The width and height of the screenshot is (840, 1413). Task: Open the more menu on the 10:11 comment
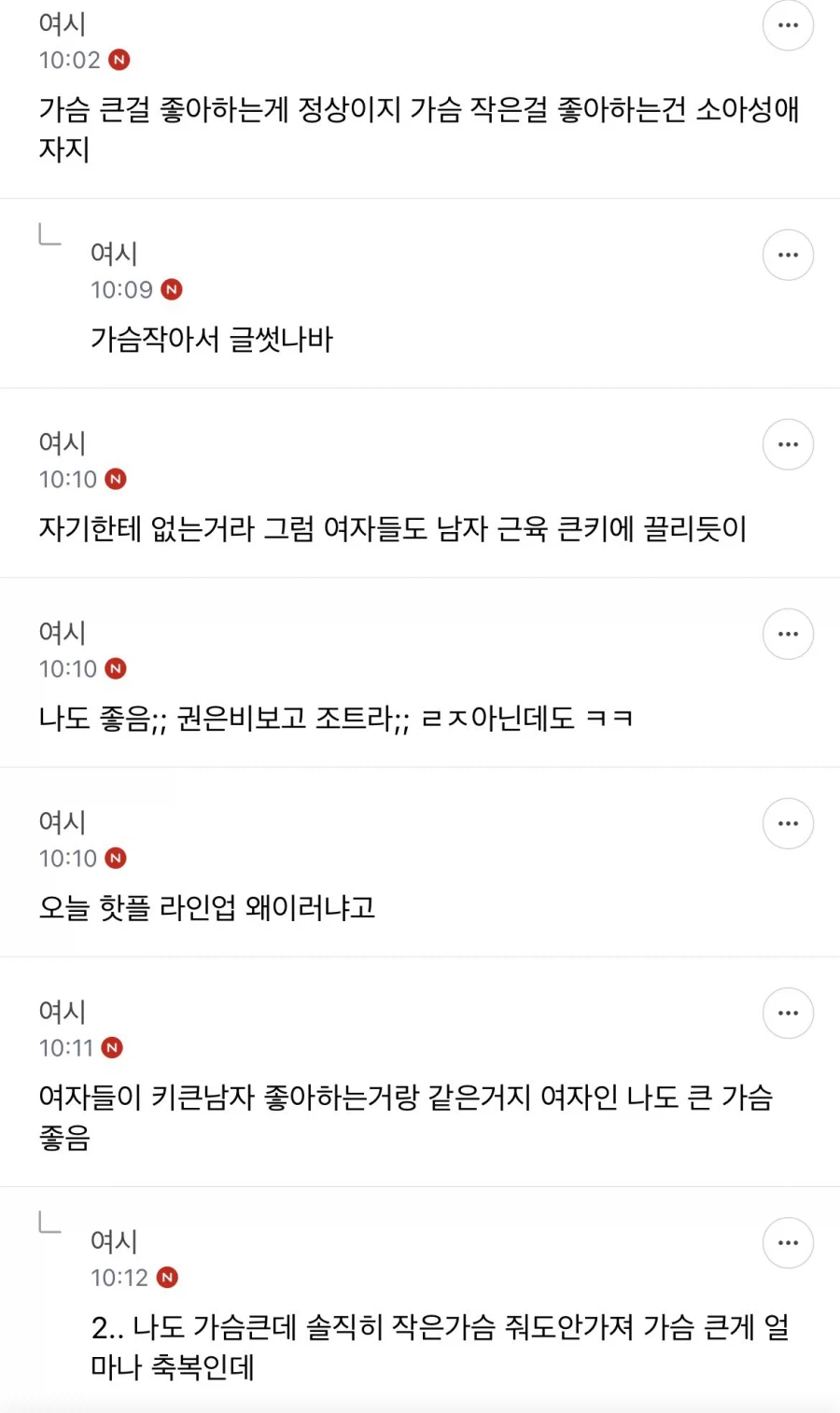click(788, 1013)
